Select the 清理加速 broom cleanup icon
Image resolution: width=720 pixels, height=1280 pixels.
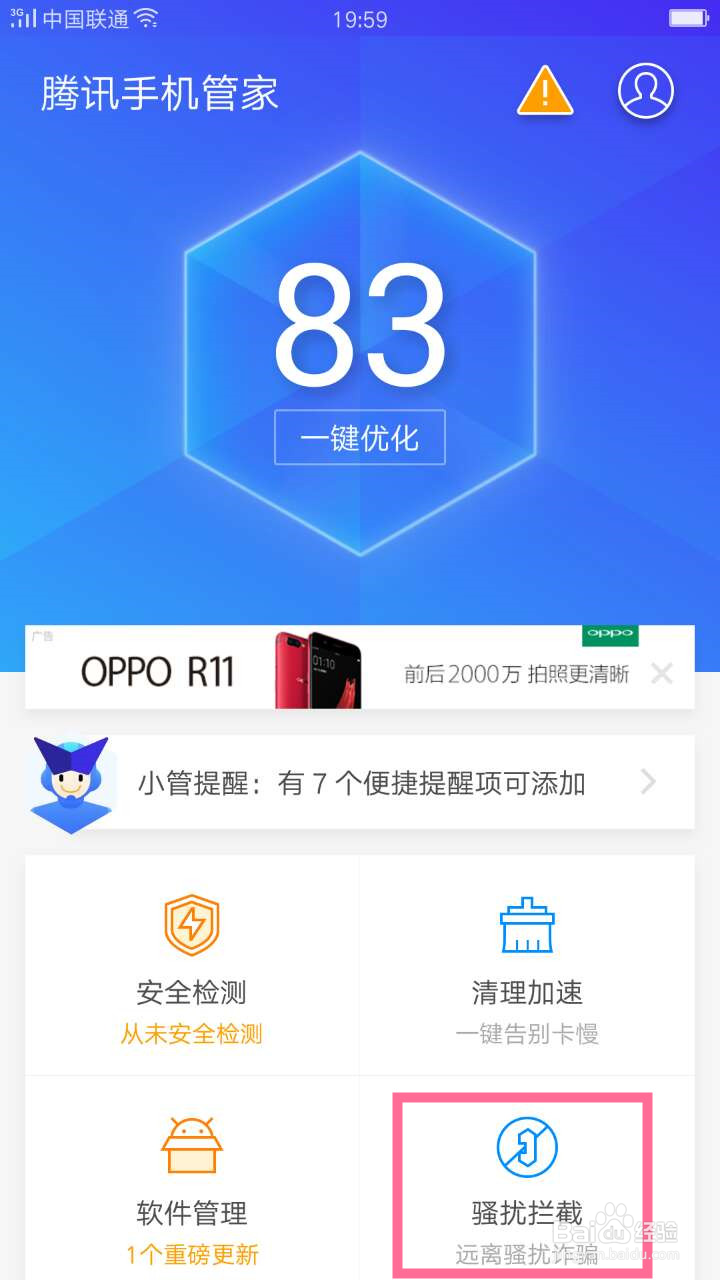click(526, 924)
